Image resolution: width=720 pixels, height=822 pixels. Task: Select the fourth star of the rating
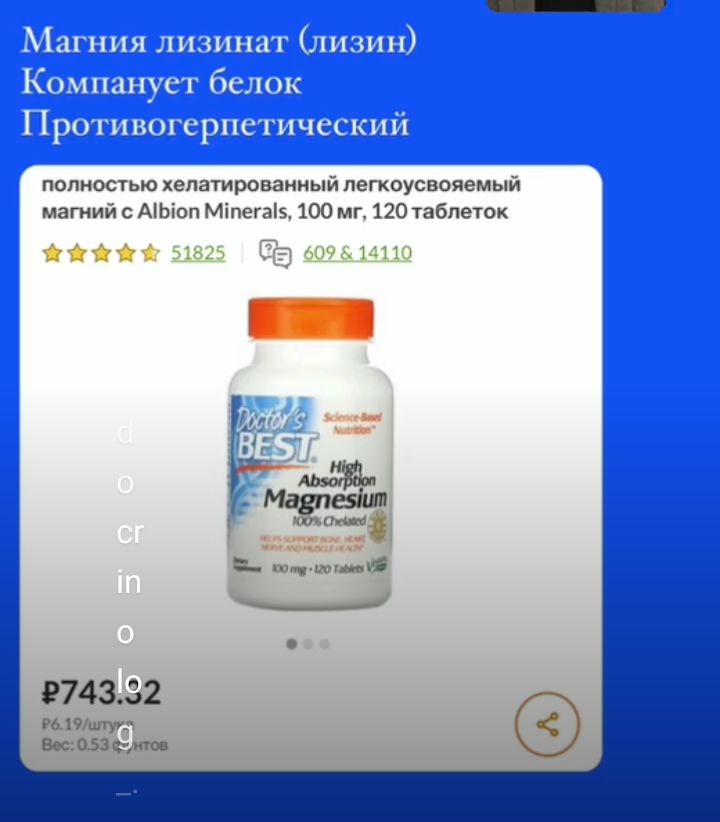[124, 253]
